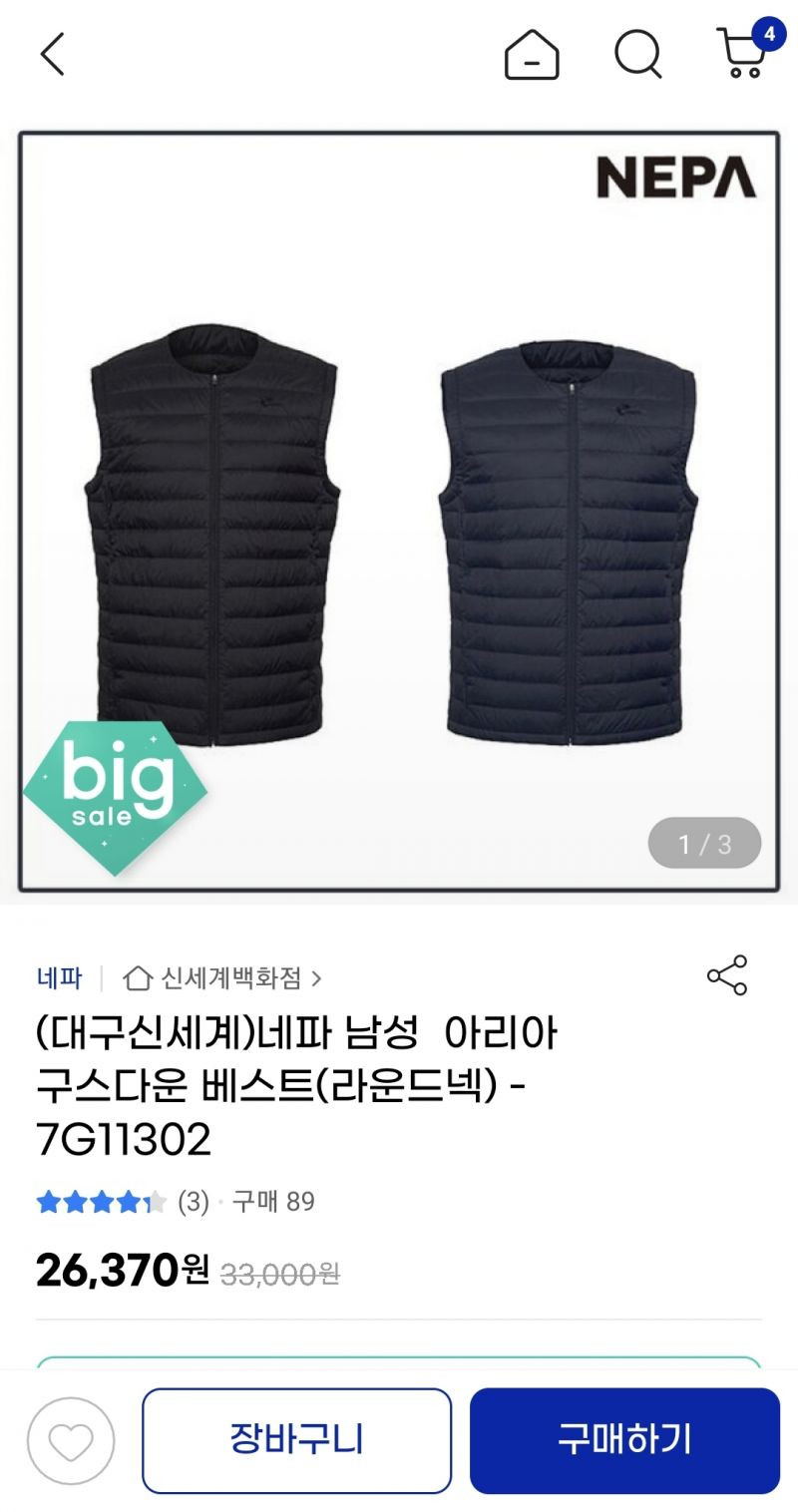Screen dimensions: 798x1512
Task: Open the 신세계백화점 store link
Action: (x=221, y=977)
